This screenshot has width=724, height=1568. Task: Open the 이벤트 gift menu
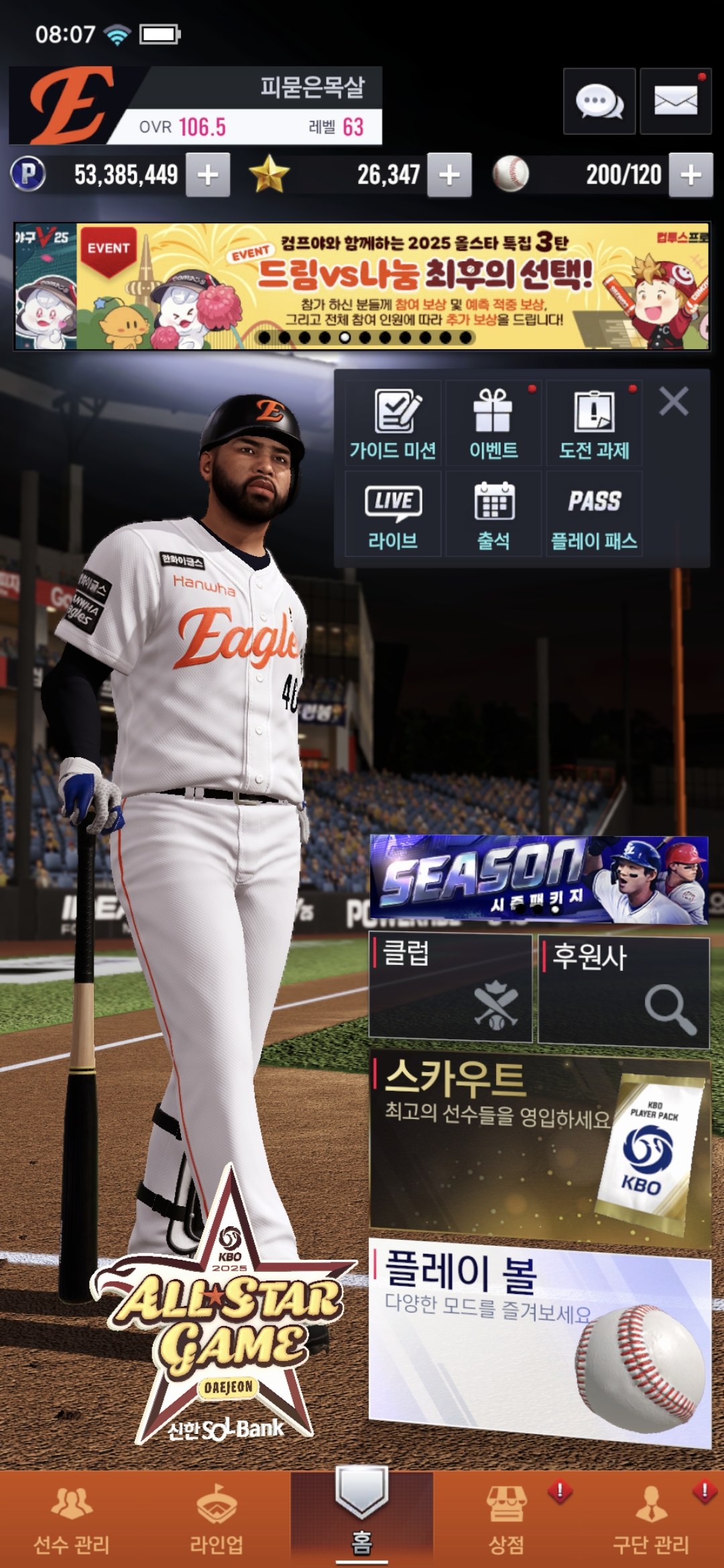493,423
